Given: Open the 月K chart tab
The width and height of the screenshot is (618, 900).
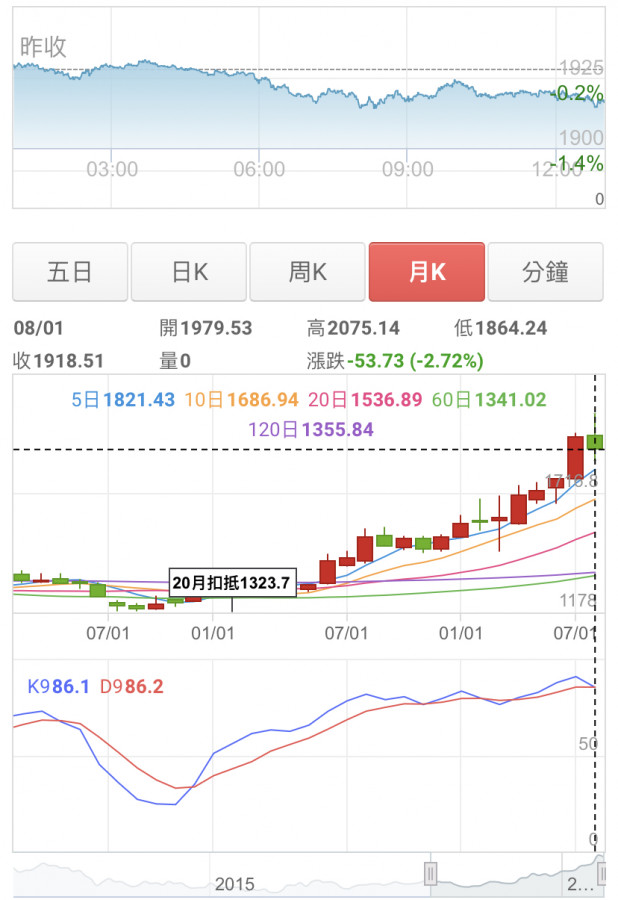Looking at the screenshot, I should click(x=427, y=272).
